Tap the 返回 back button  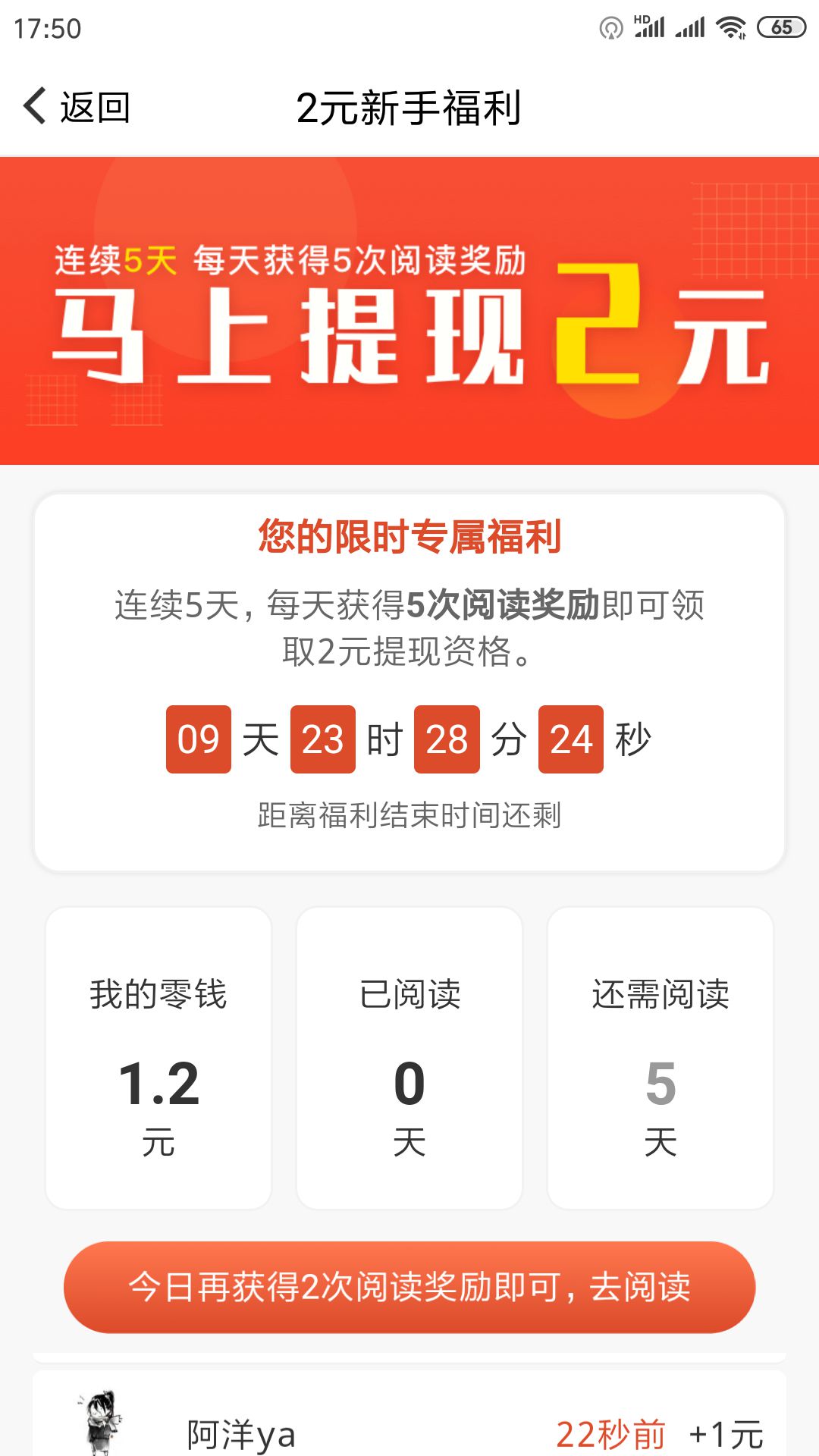point(77,107)
